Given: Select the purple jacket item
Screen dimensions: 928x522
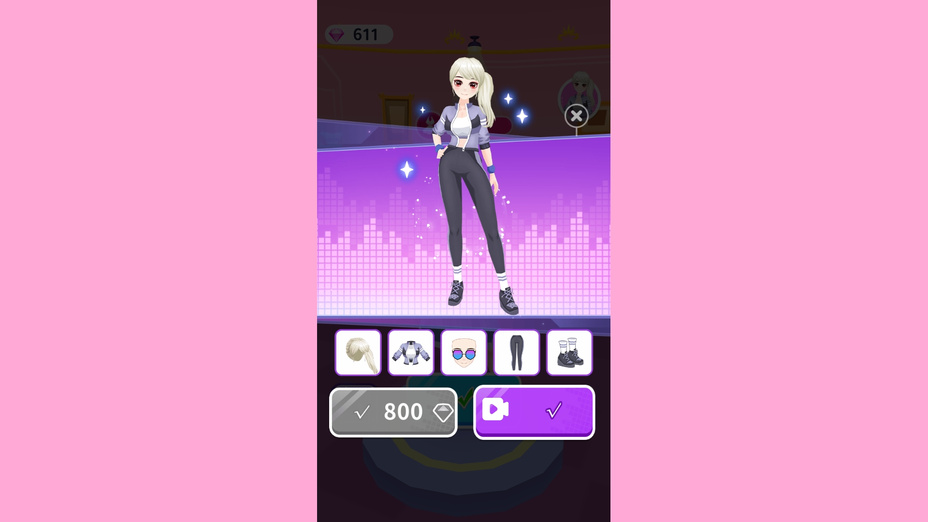Looking at the screenshot, I should (x=411, y=353).
